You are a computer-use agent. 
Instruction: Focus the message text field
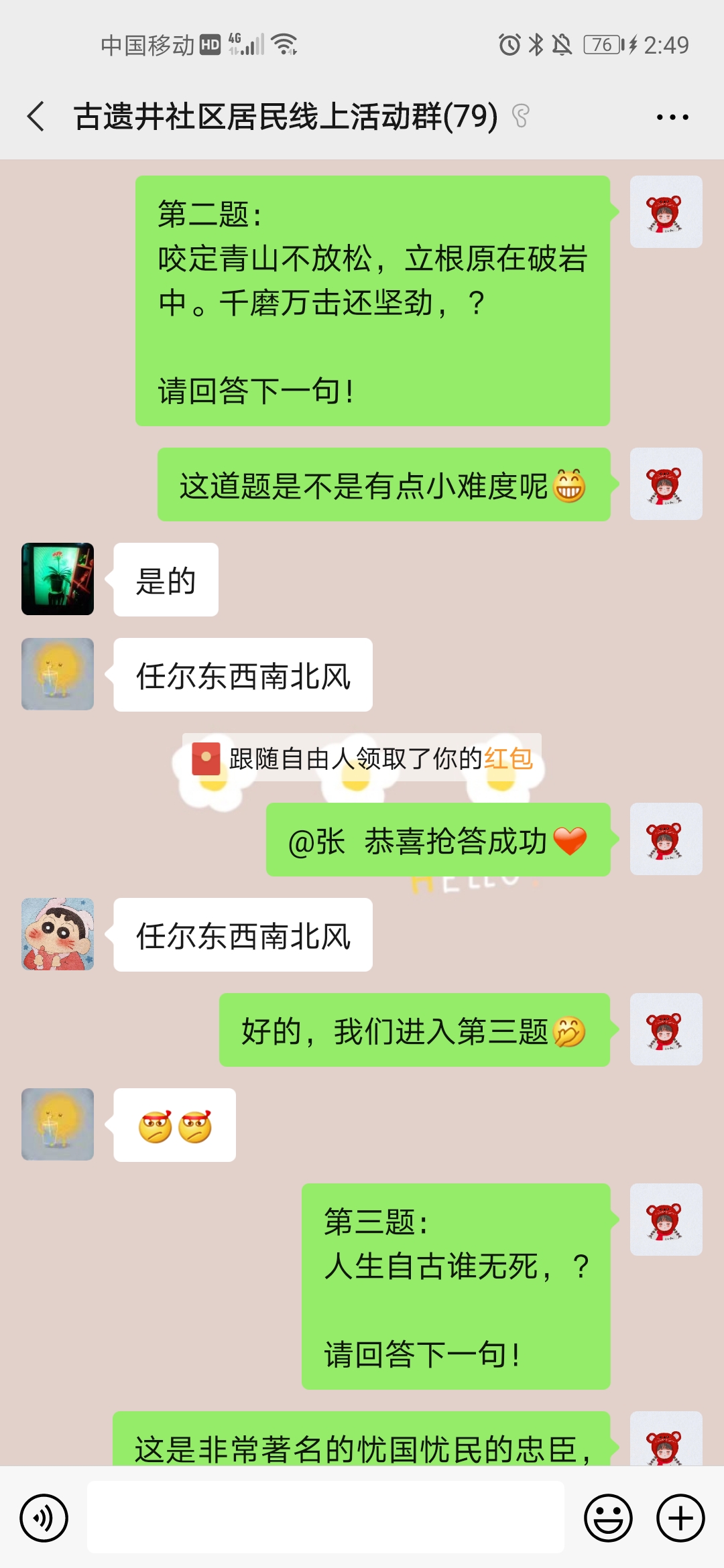pyautogui.click(x=325, y=1518)
